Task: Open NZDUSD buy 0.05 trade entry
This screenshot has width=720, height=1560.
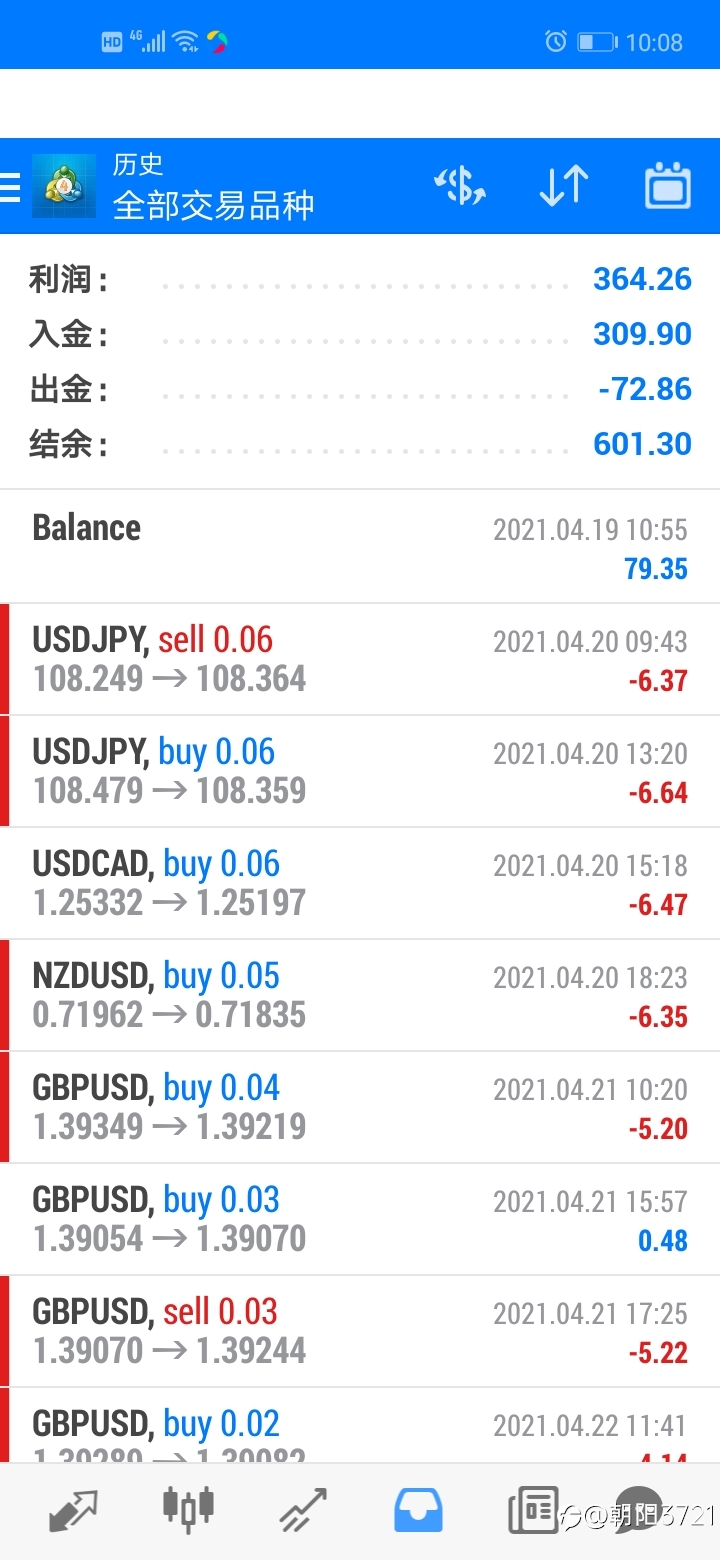Action: [360, 995]
